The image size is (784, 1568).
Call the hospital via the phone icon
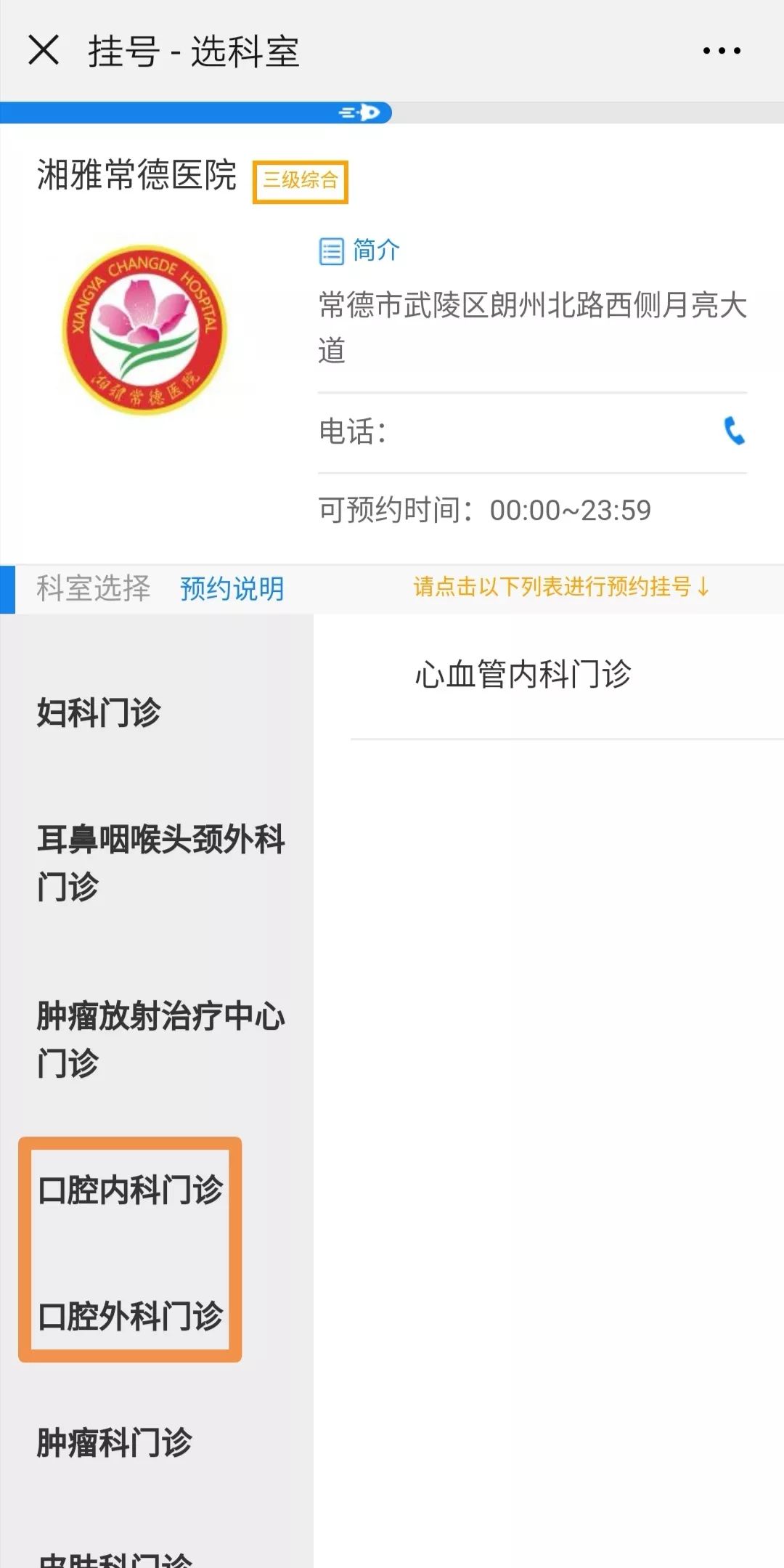pyautogui.click(x=734, y=431)
